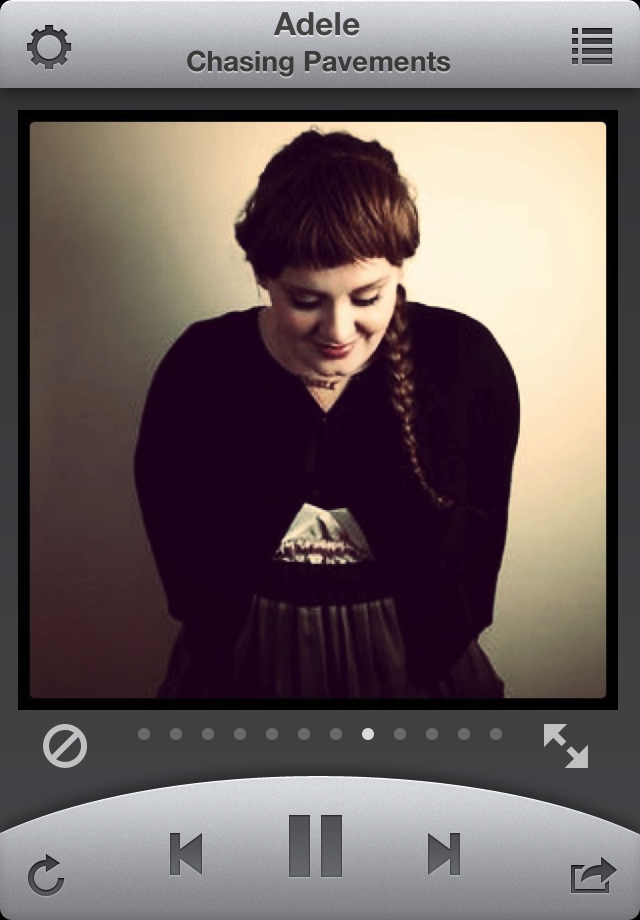Expand the photo to fullscreen
Screen dimensions: 640x920
[566, 746]
